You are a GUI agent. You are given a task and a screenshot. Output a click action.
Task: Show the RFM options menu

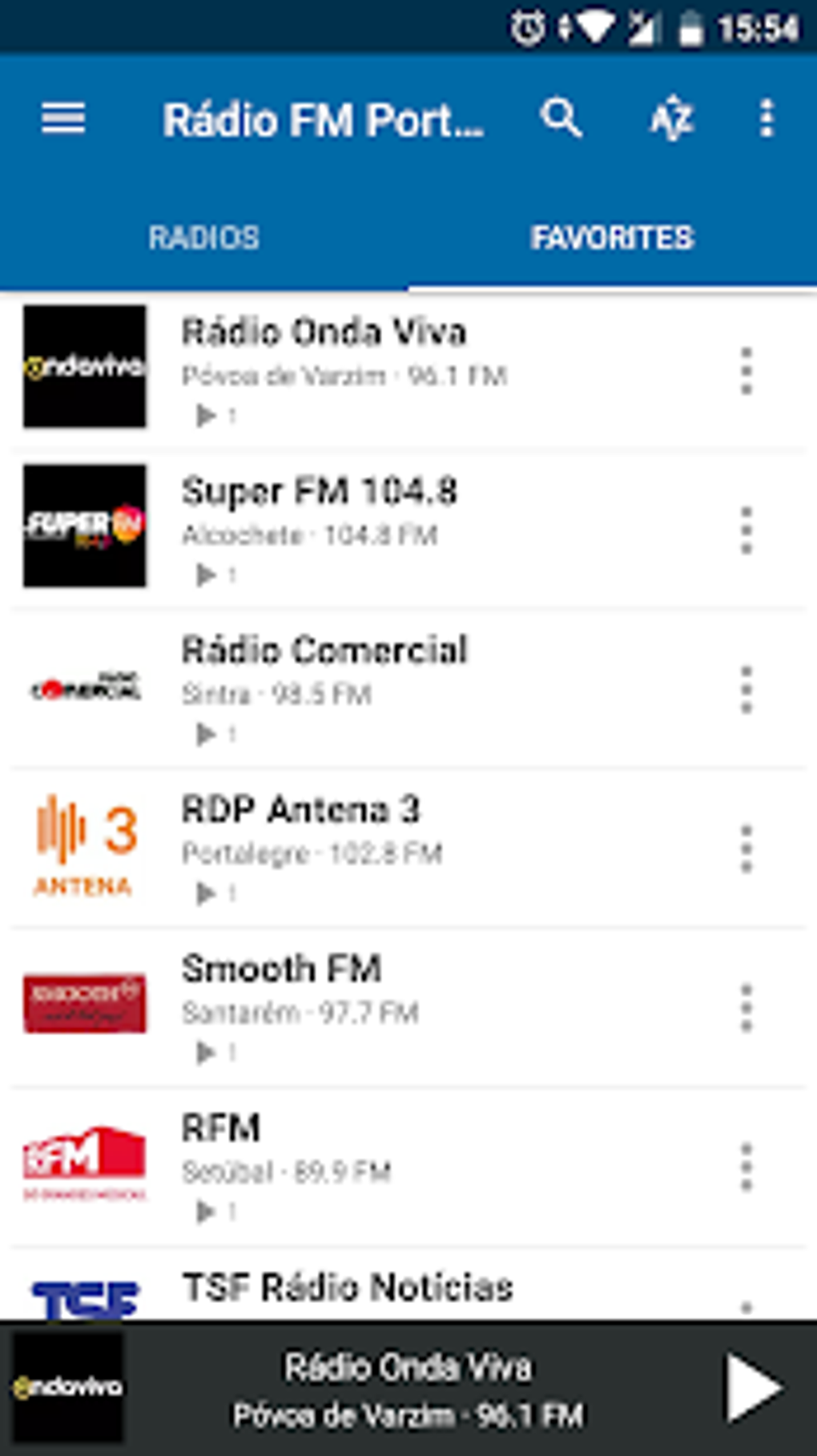(x=747, y=1167)
